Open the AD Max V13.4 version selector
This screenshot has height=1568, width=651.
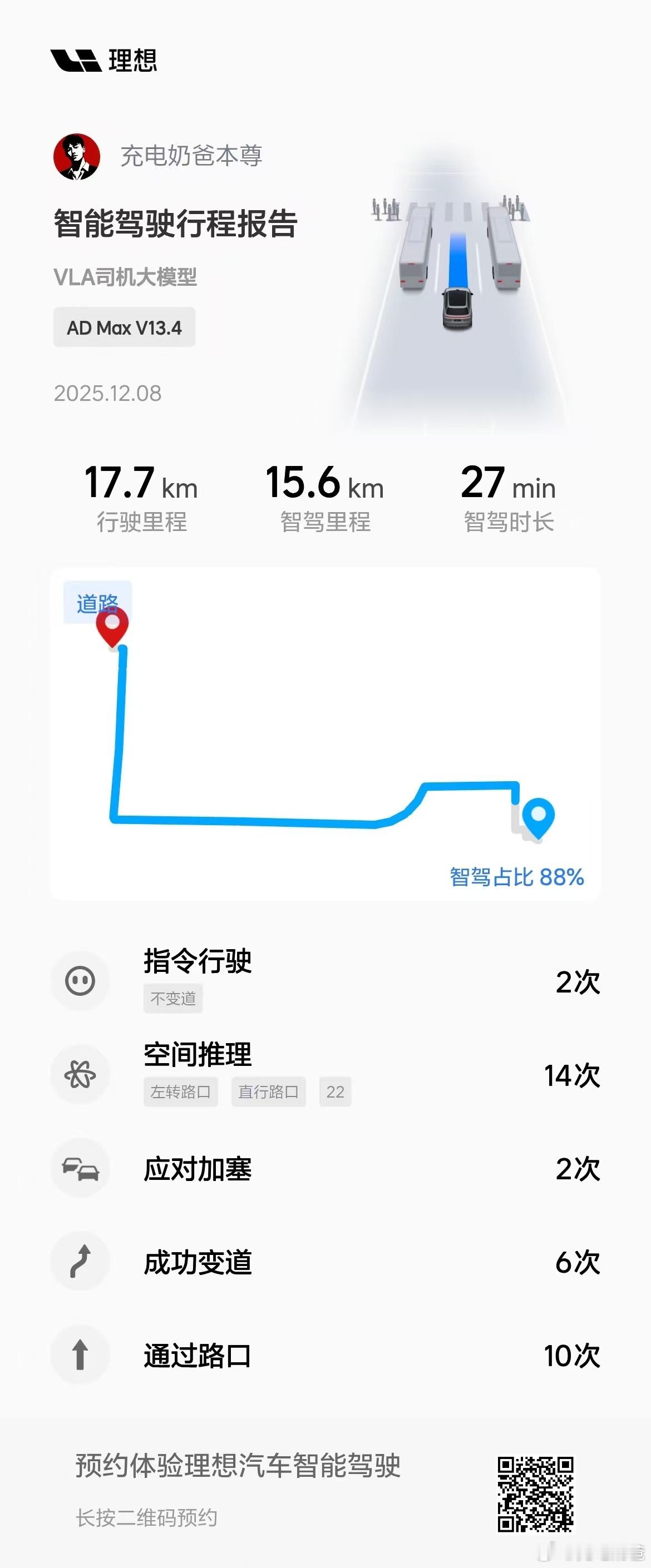[124, 328]
